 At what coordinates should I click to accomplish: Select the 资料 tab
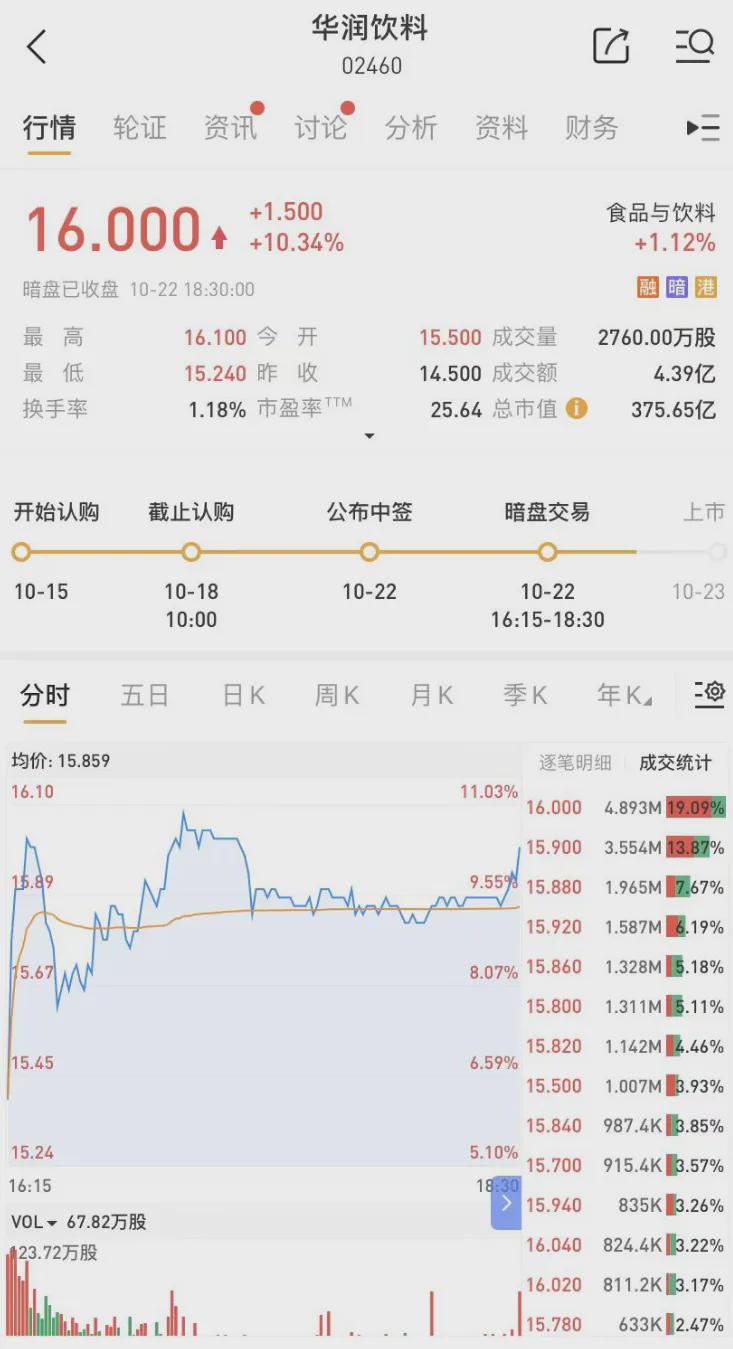pyautogui.click(x=501, y=128)
